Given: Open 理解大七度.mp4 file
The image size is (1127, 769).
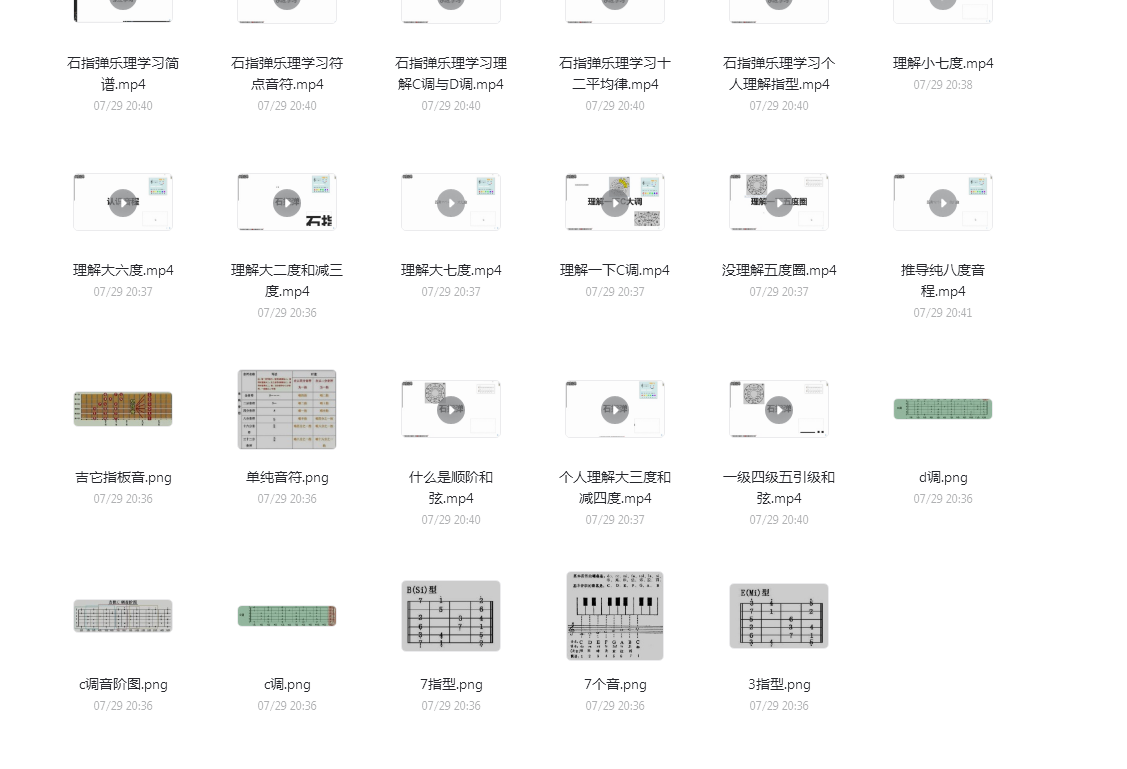Looking at the screenshot, I should coord(451,203).
